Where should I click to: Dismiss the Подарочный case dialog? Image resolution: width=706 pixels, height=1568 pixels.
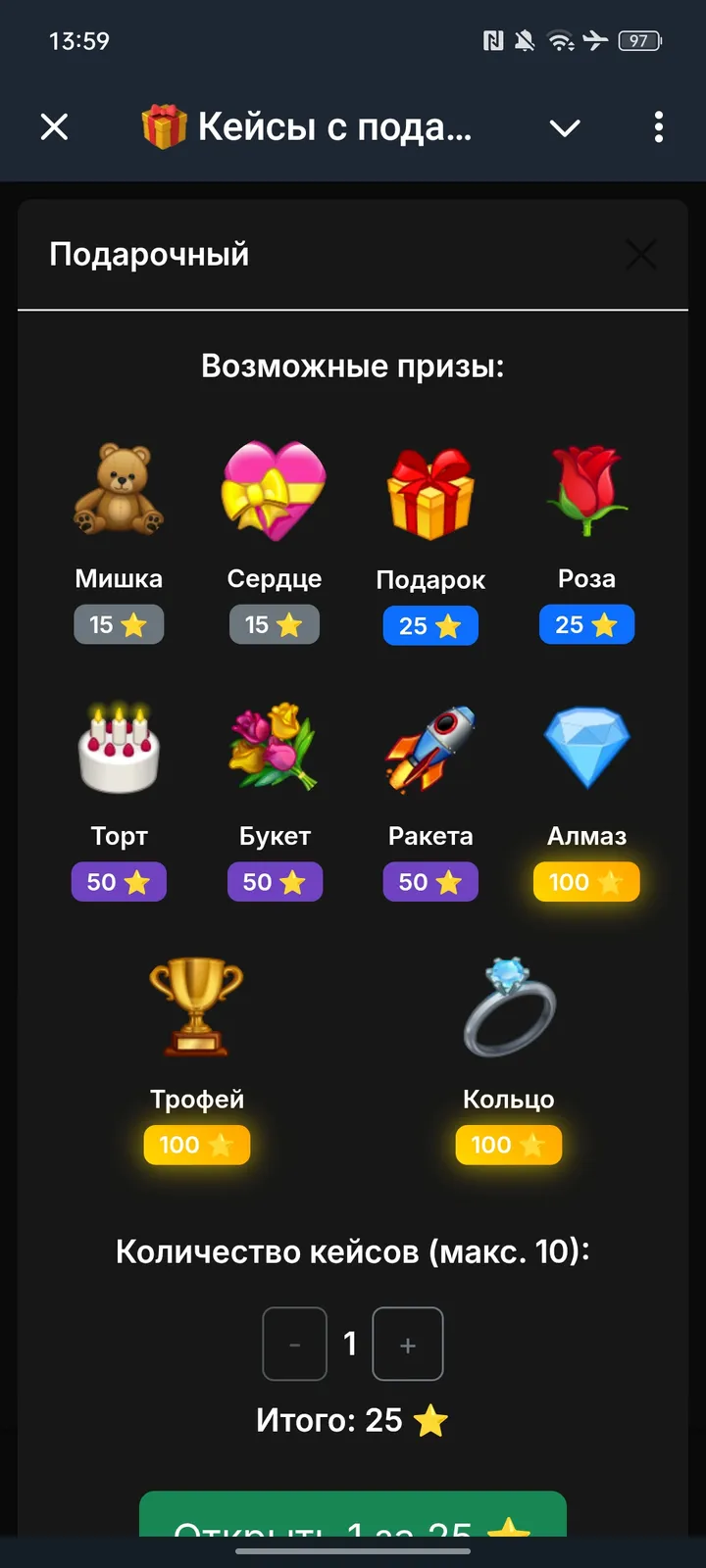click(641, 255)
